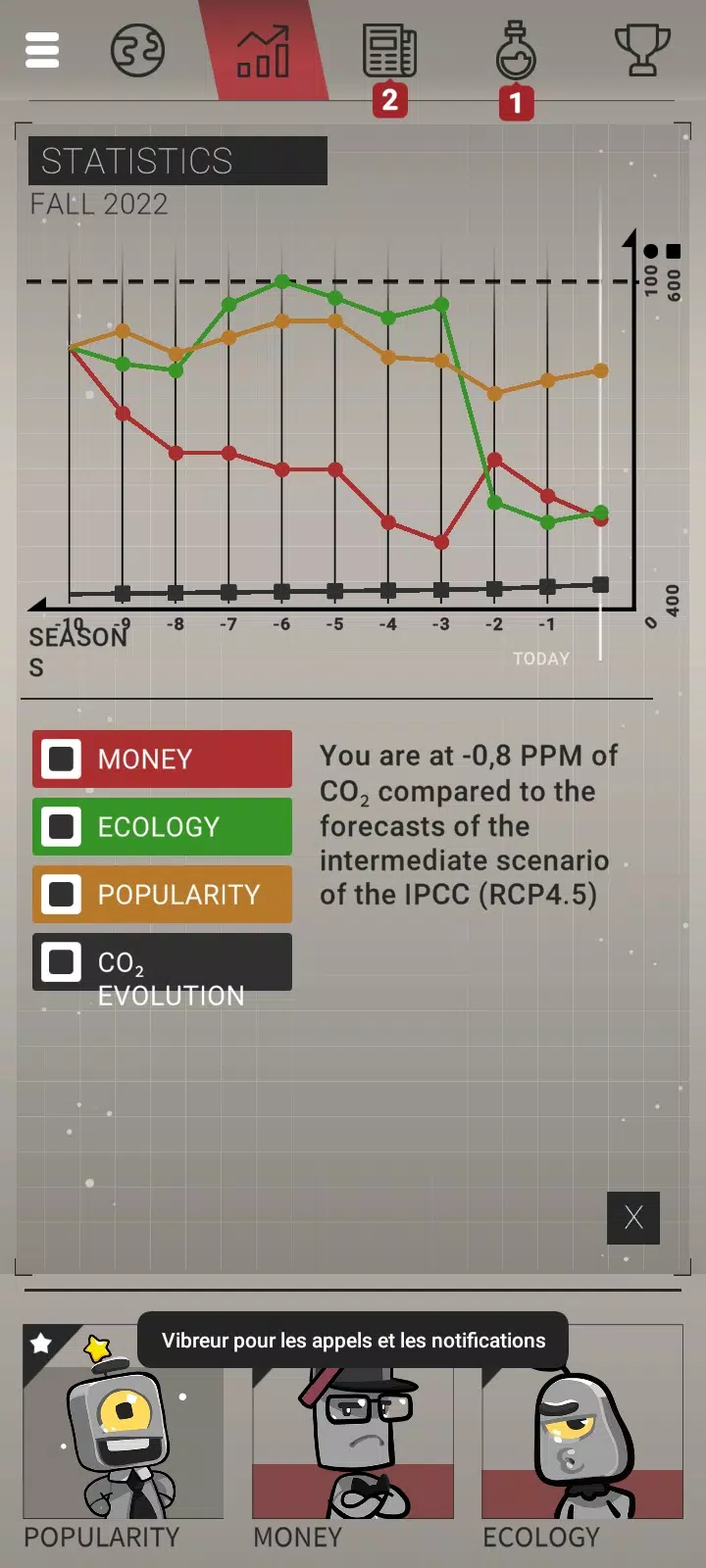The width and height of the screenshot is (706, 1568).
Task: Switch to the world globe tab
Action: 137,51
